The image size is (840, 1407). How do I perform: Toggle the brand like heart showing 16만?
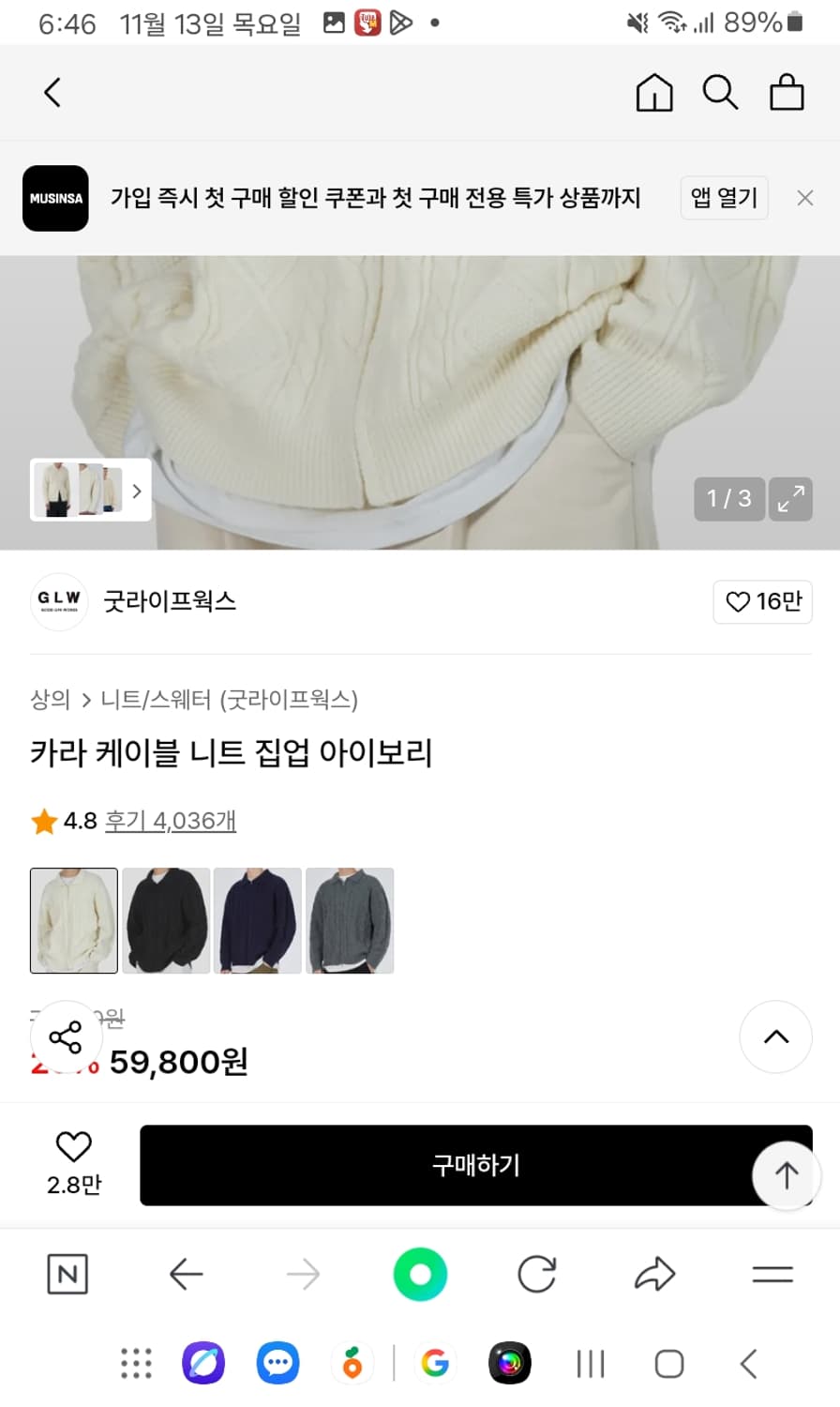(762, 602)
